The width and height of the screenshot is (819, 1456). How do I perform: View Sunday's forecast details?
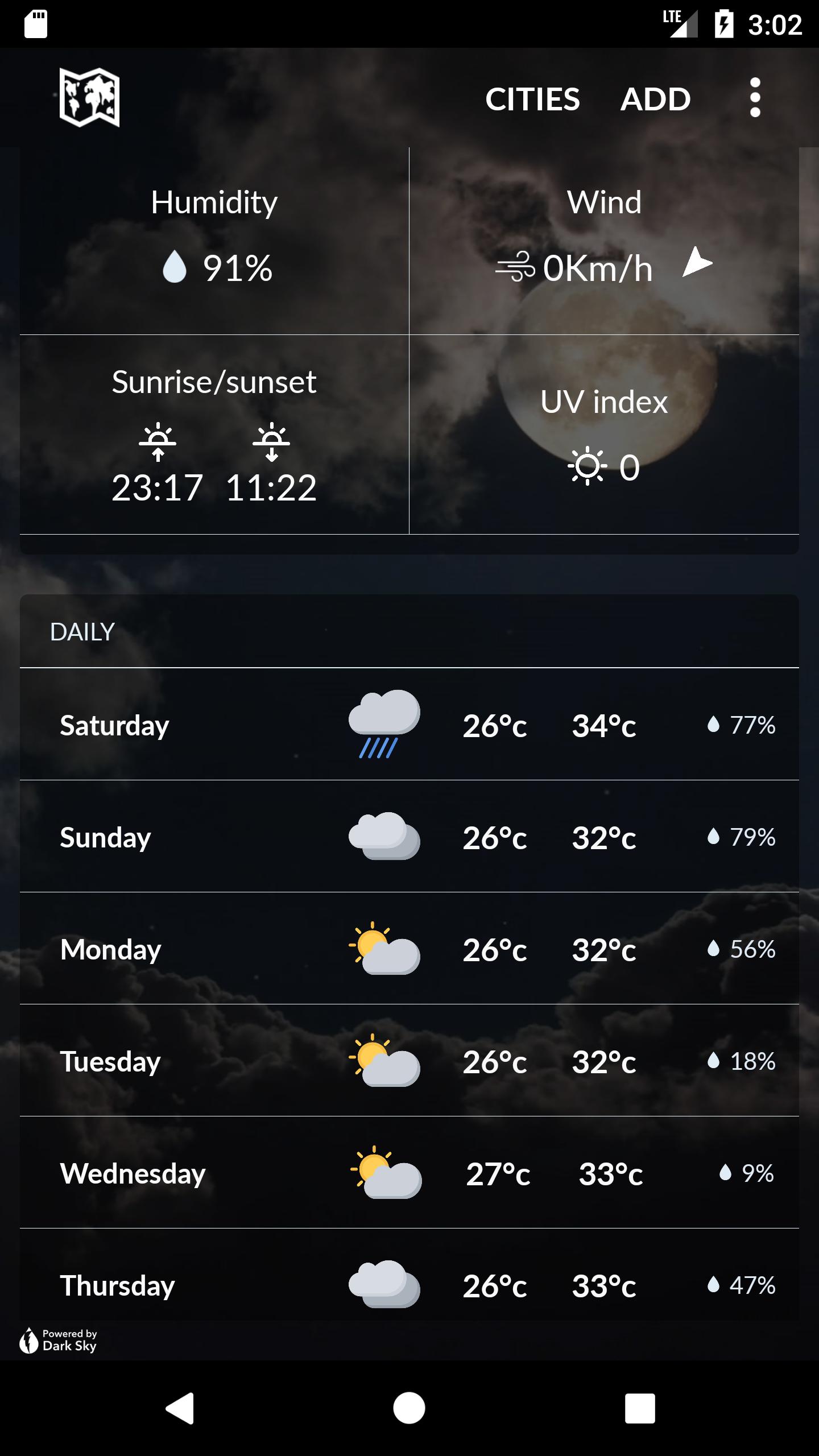point(409,836)
